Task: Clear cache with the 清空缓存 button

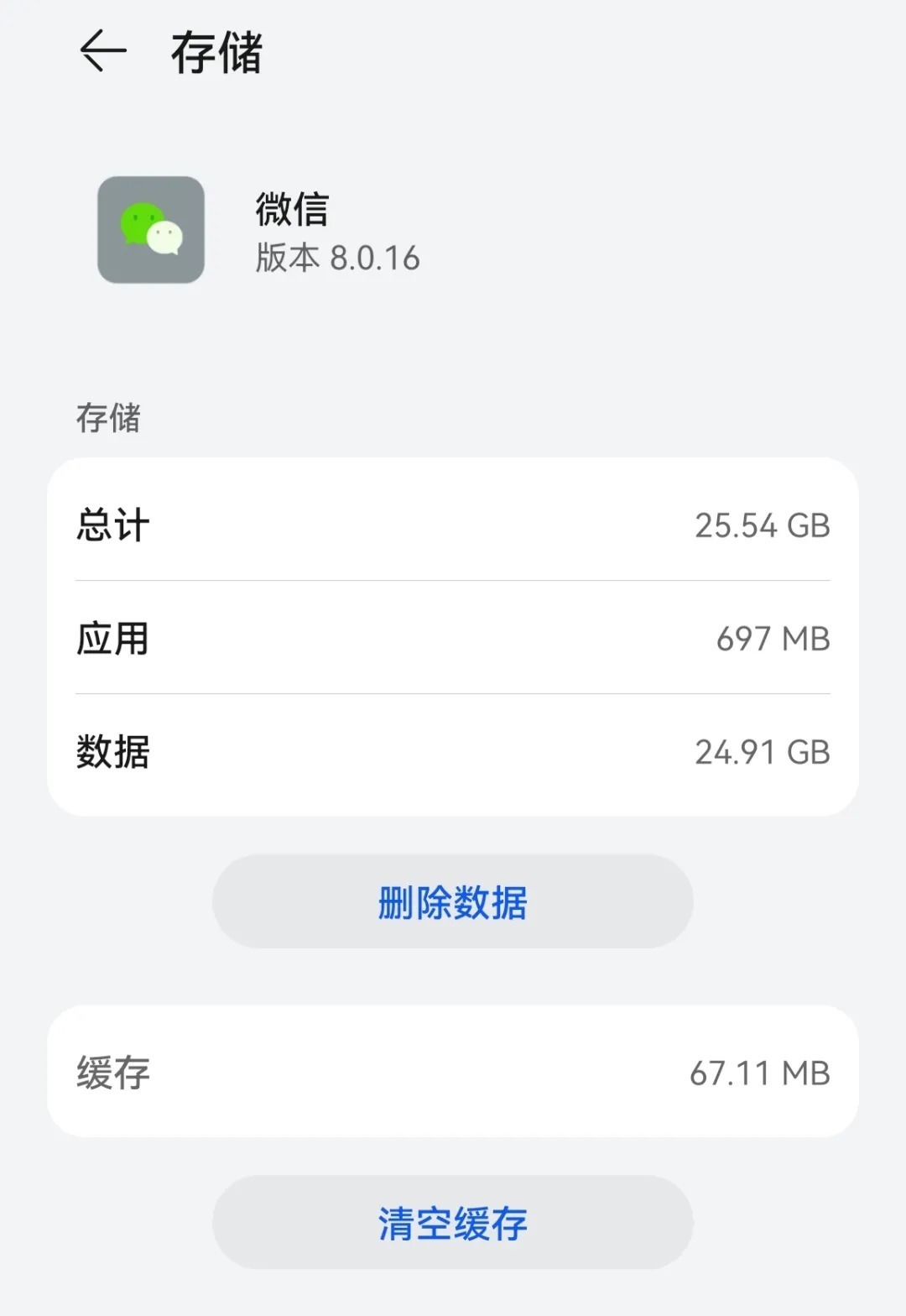Action: [452, 1223]
